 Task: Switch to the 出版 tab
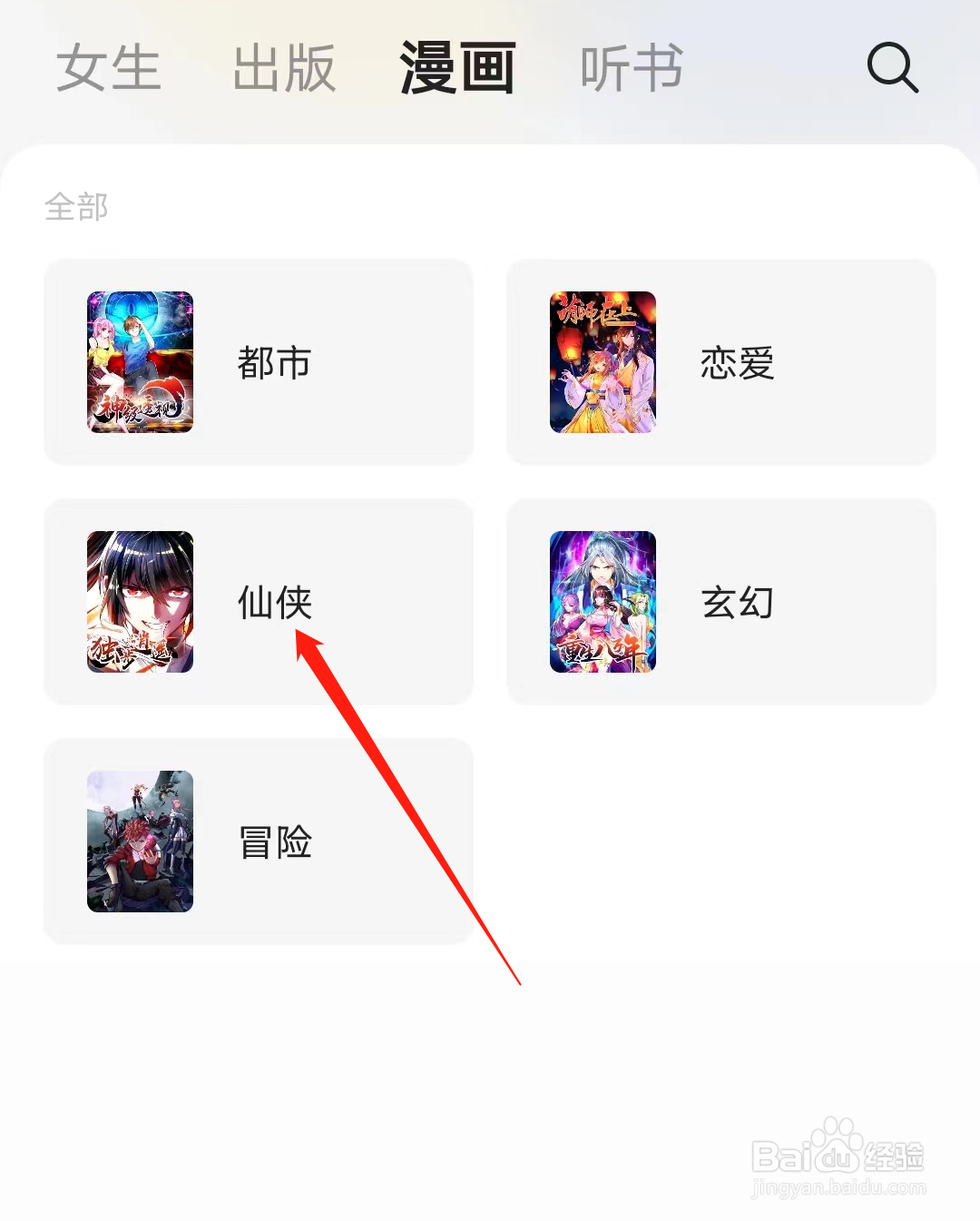(x=283, y=67)
